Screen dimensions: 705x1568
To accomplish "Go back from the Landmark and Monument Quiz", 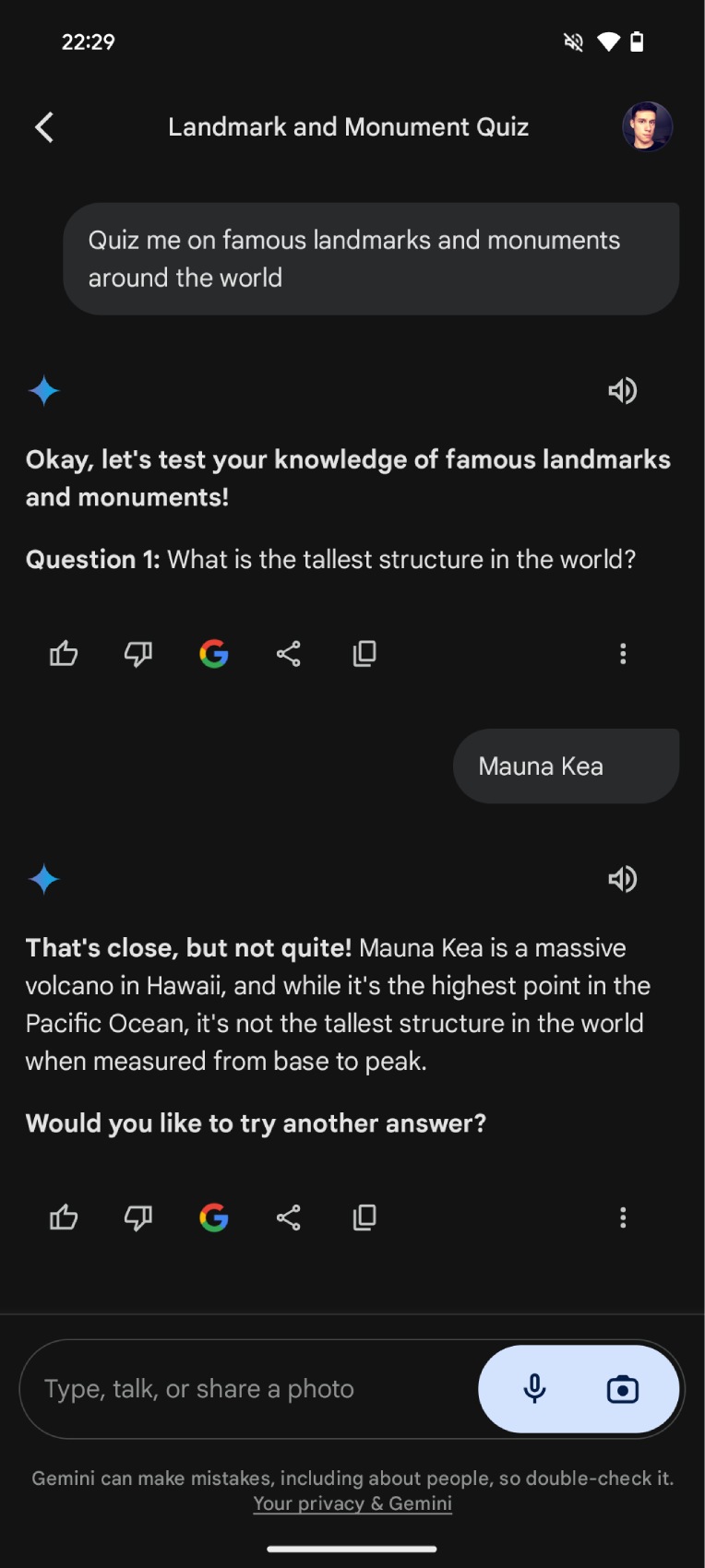I will click(x=44, y=127).
